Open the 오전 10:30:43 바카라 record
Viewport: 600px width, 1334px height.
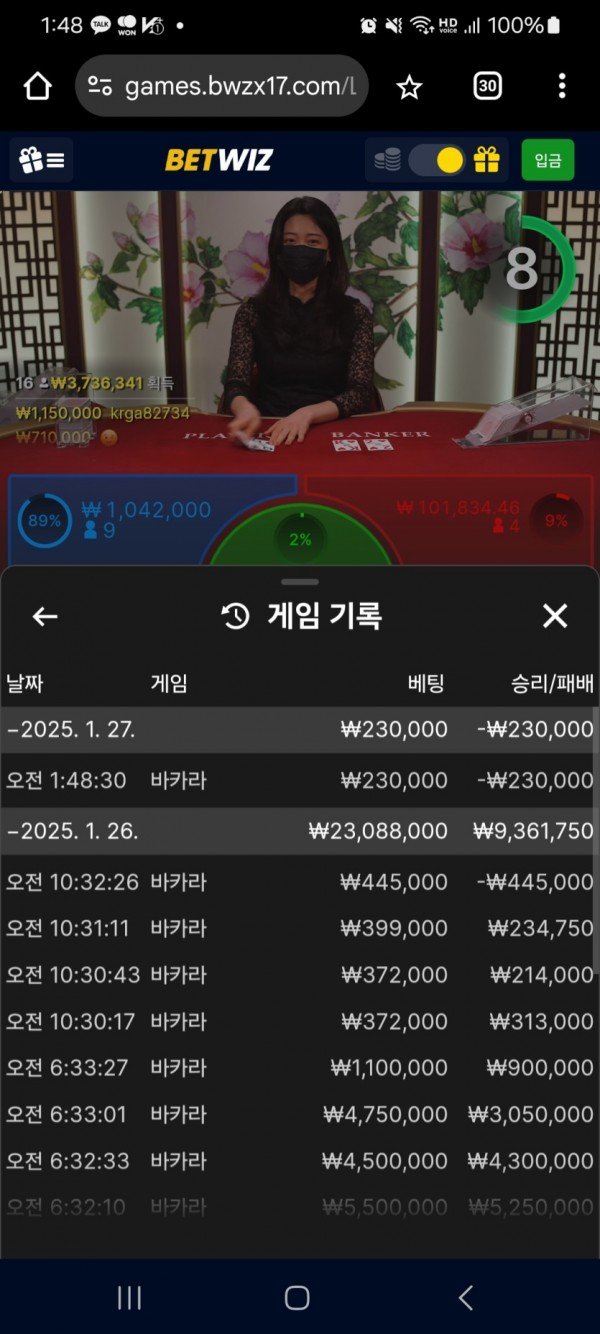pos(300,975)
